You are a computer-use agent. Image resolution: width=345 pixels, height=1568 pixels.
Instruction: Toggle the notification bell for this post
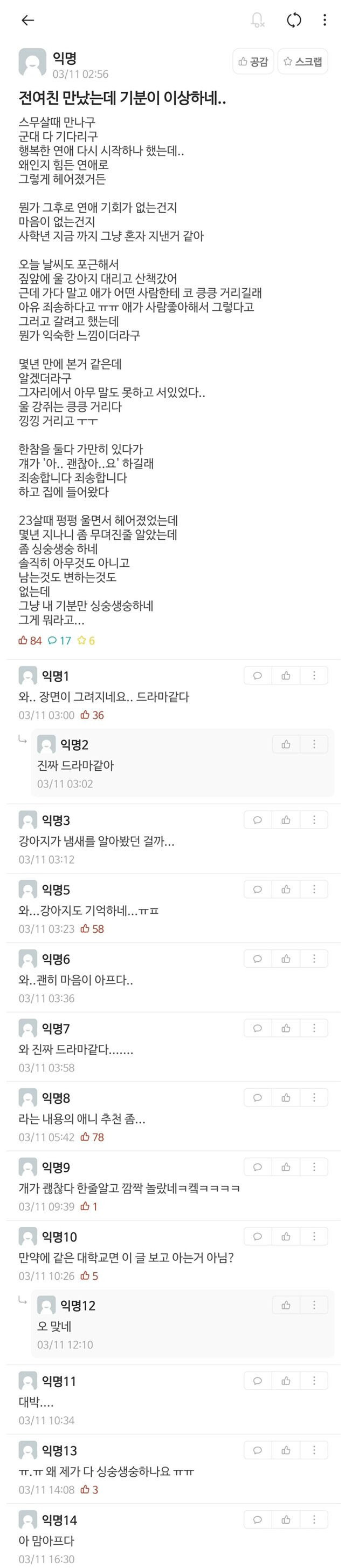click(x=258, y=20)
